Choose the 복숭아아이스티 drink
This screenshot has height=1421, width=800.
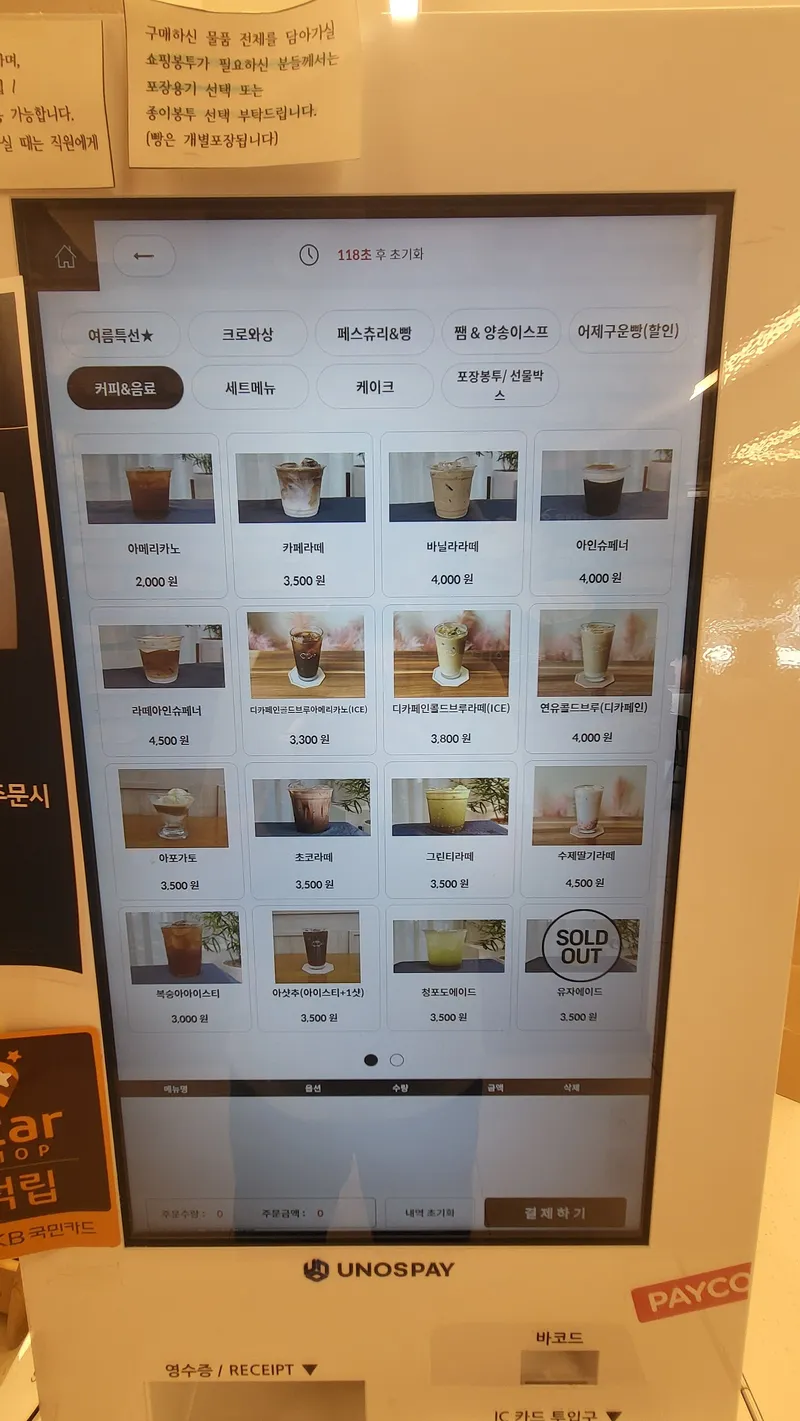pyautogui.click(x=184, y=967)
